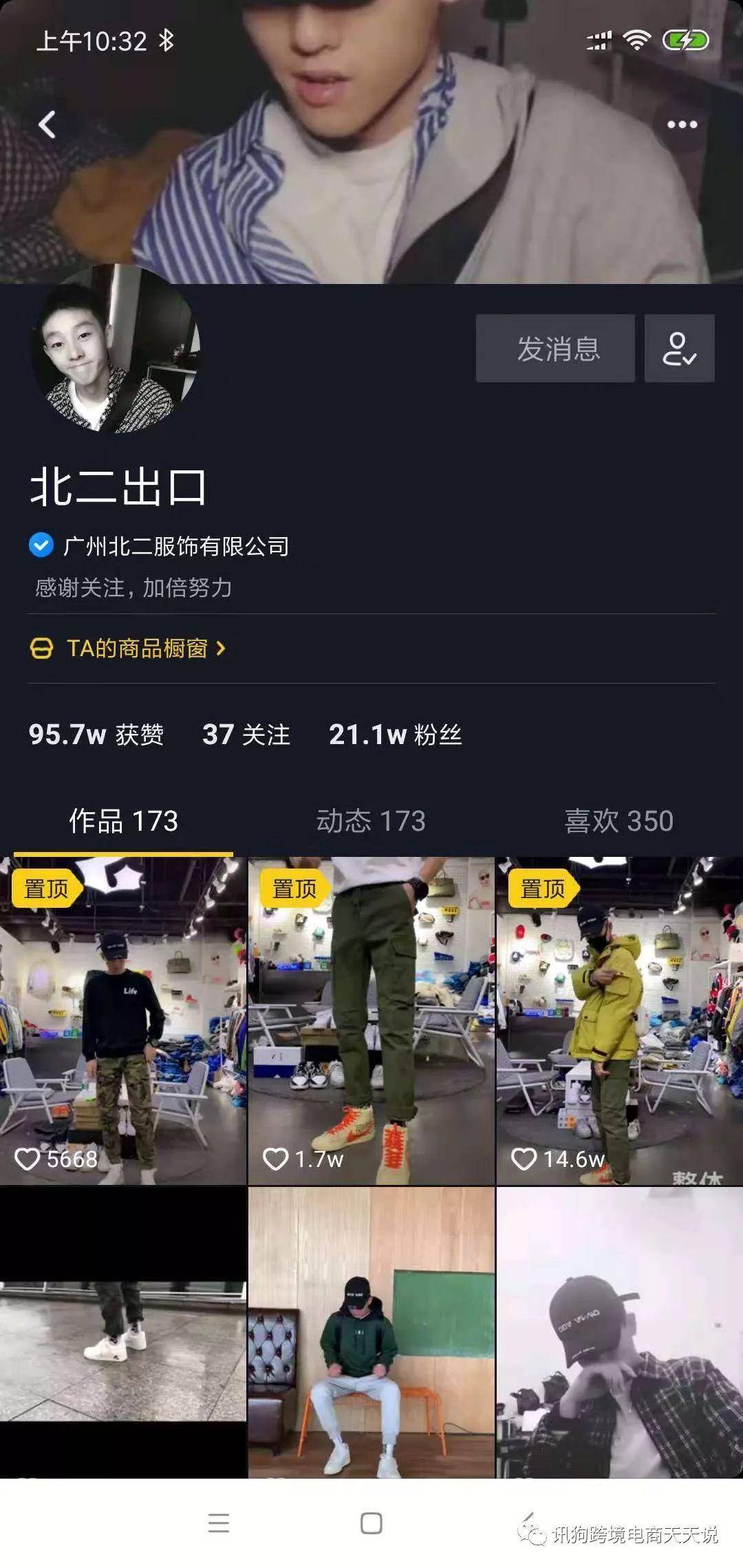Open pinned video with 1.7w likes

coord(371,1021)
